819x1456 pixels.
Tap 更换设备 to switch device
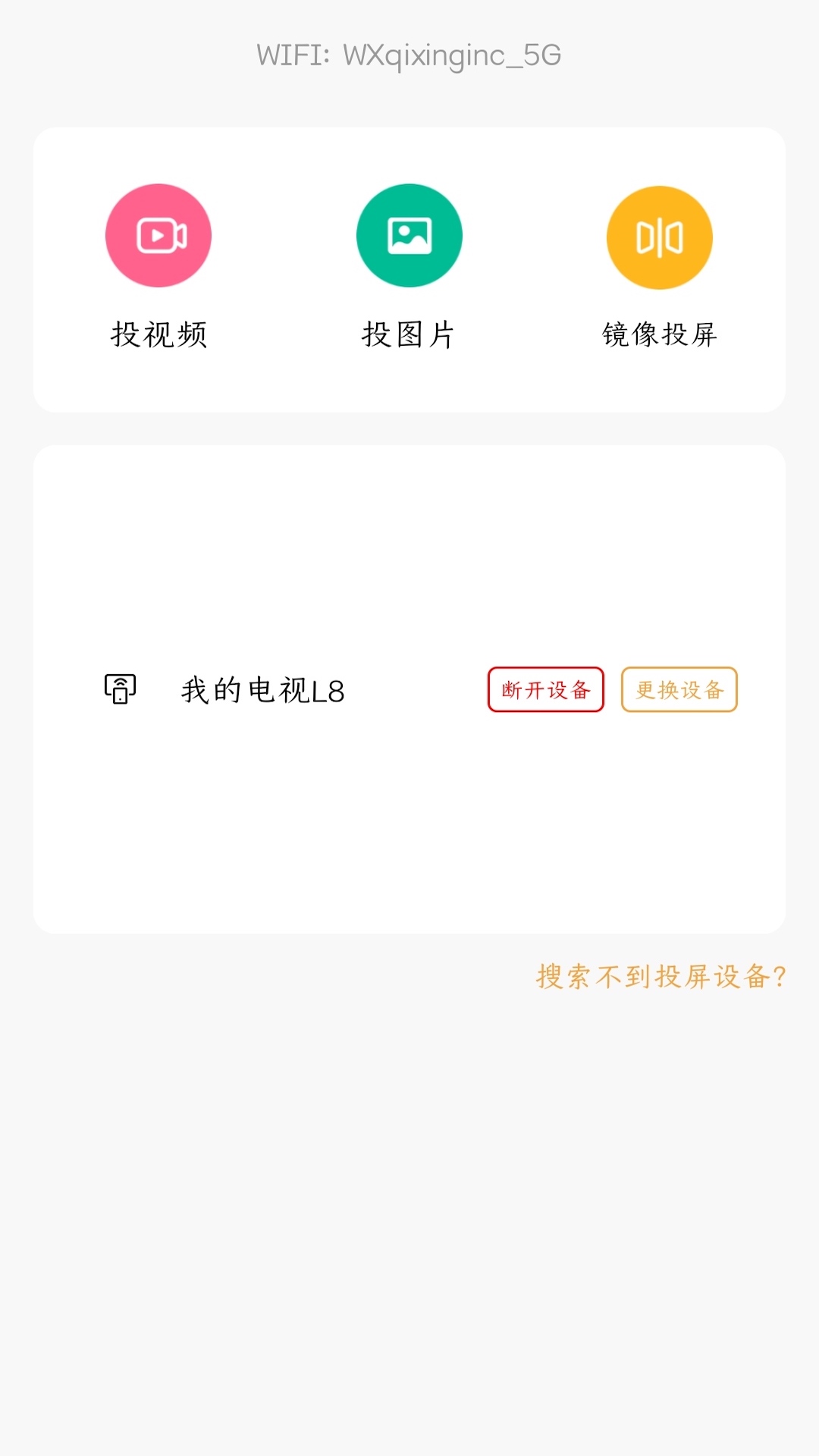click(679, 689)
